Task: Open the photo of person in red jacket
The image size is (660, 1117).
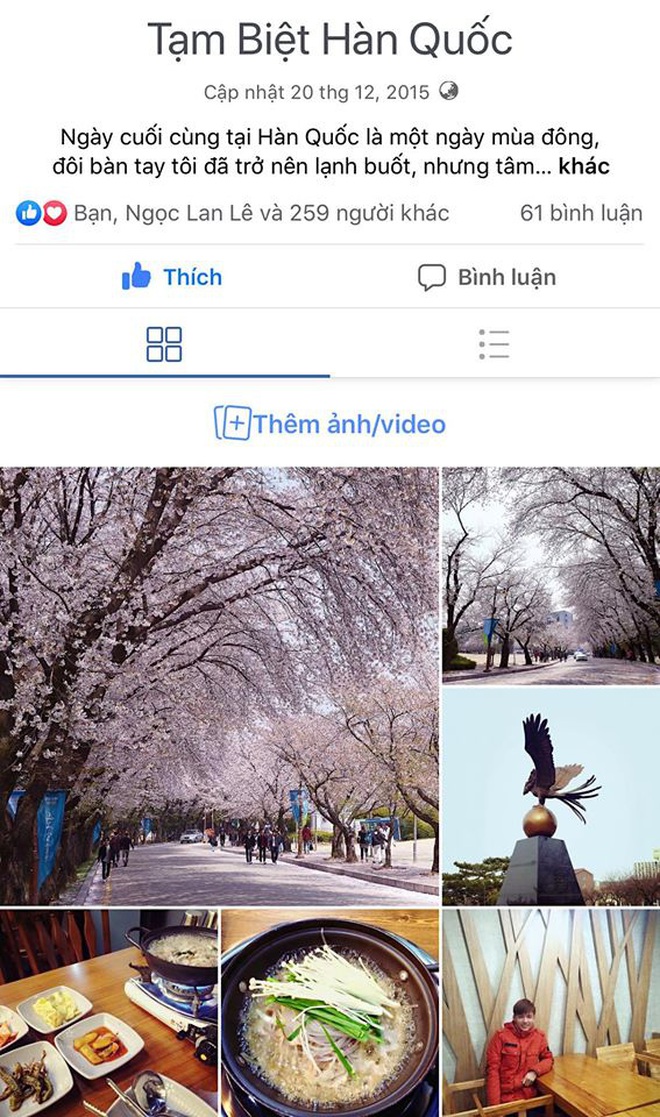Action: 551,1014
